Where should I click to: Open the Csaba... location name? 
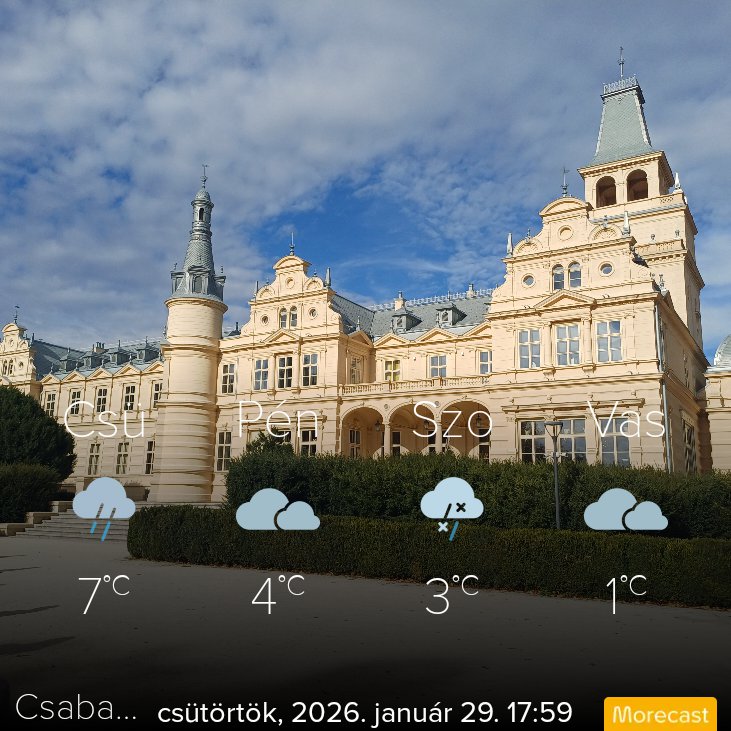[76, 708]
